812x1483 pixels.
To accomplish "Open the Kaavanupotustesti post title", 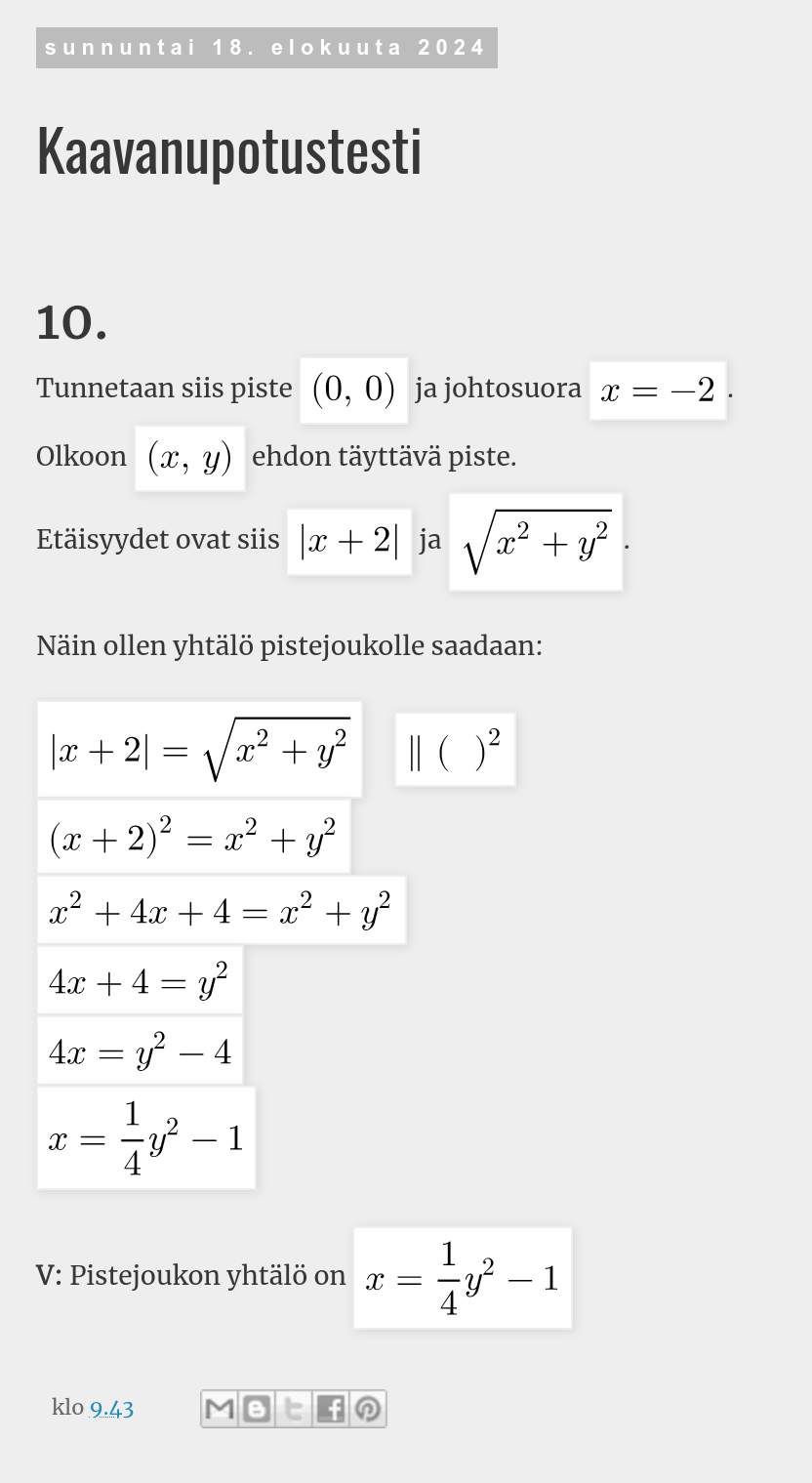I will click(x=229, y=152).
